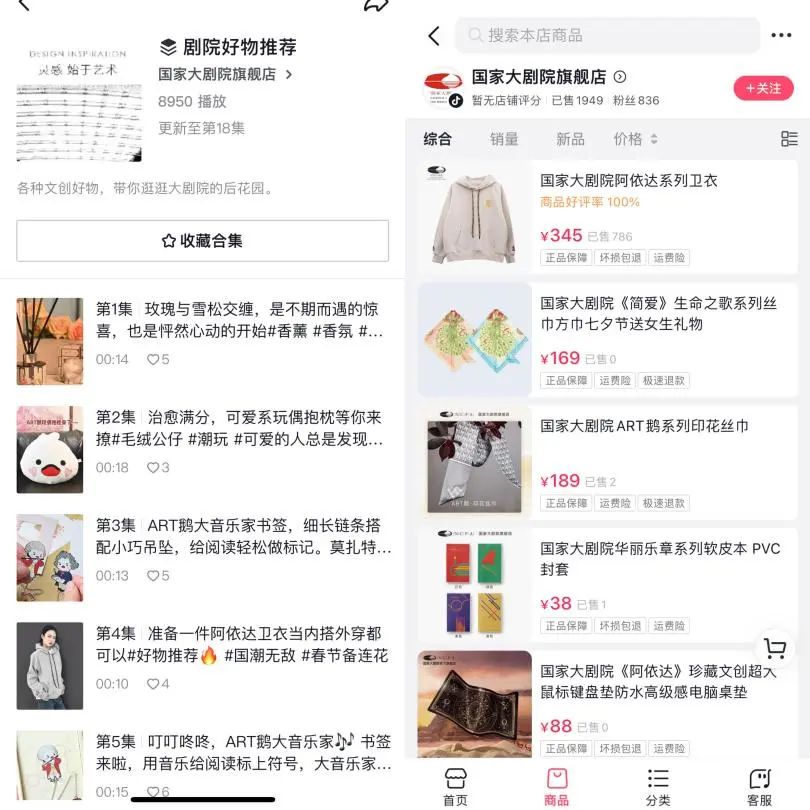Sort products by 价格
Image resolution: width=810 pixels, height=810 pixels.
(x=635, y=139)
